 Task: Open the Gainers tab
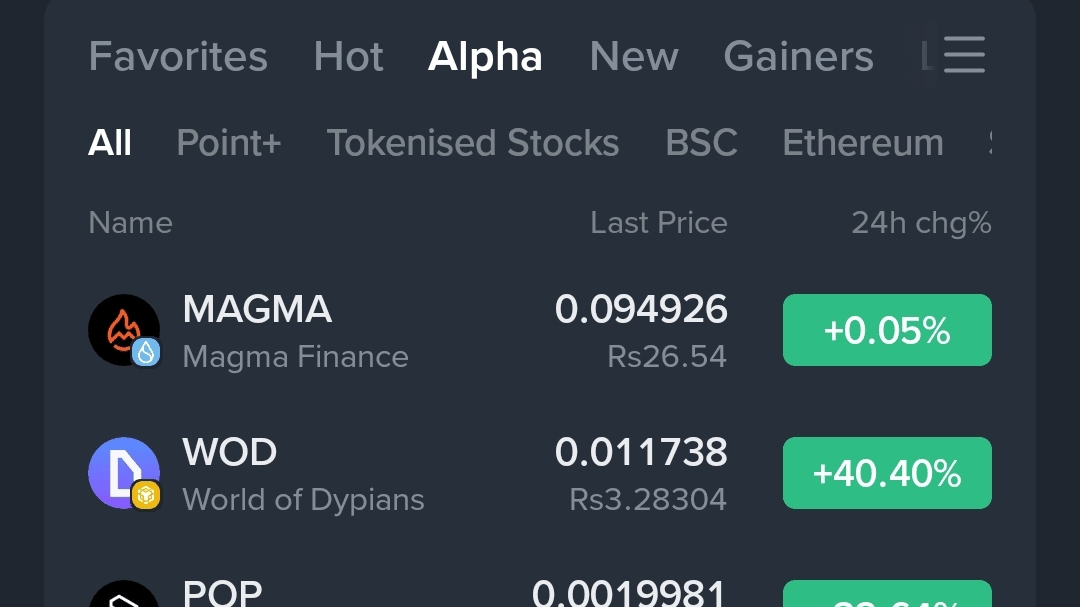798,57
